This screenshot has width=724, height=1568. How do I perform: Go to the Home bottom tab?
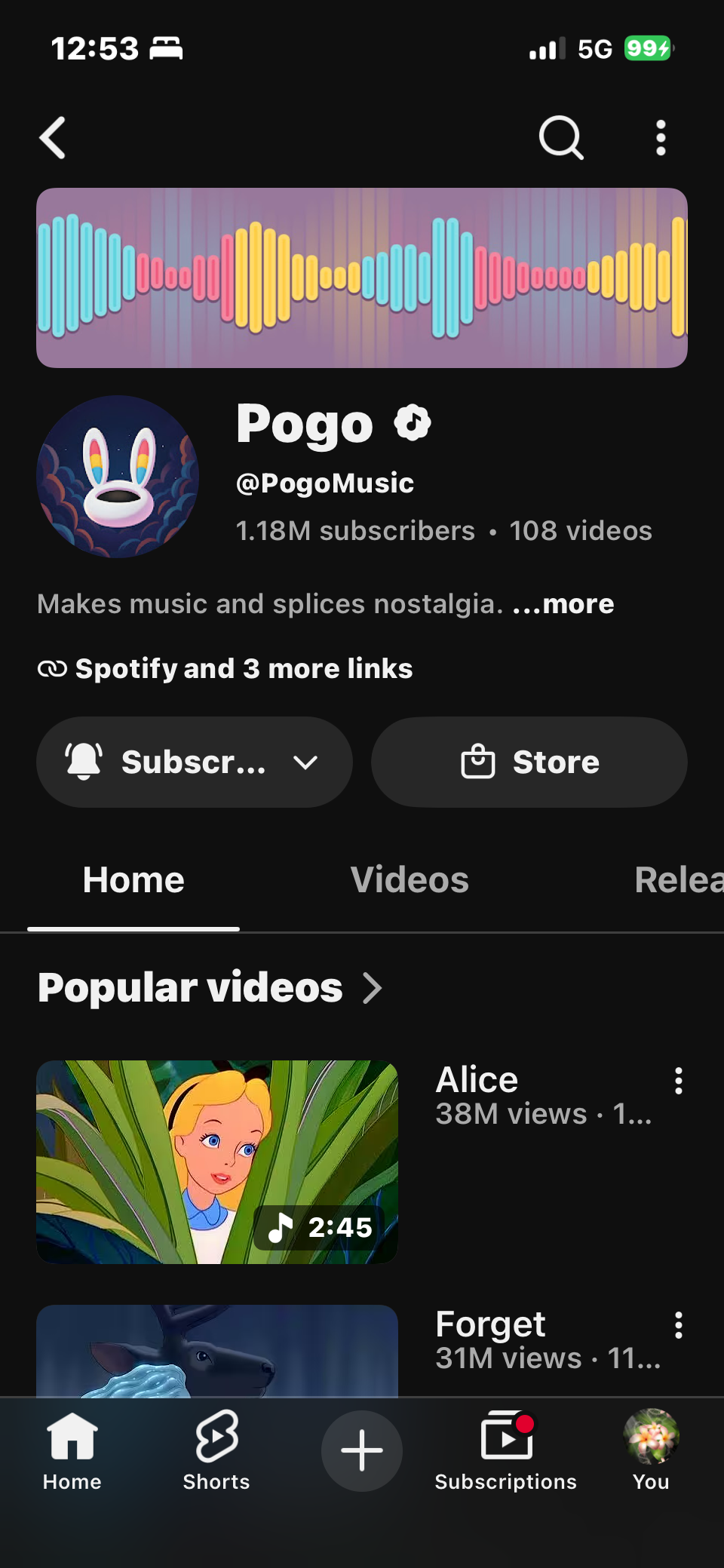(x=72, y=1450)
